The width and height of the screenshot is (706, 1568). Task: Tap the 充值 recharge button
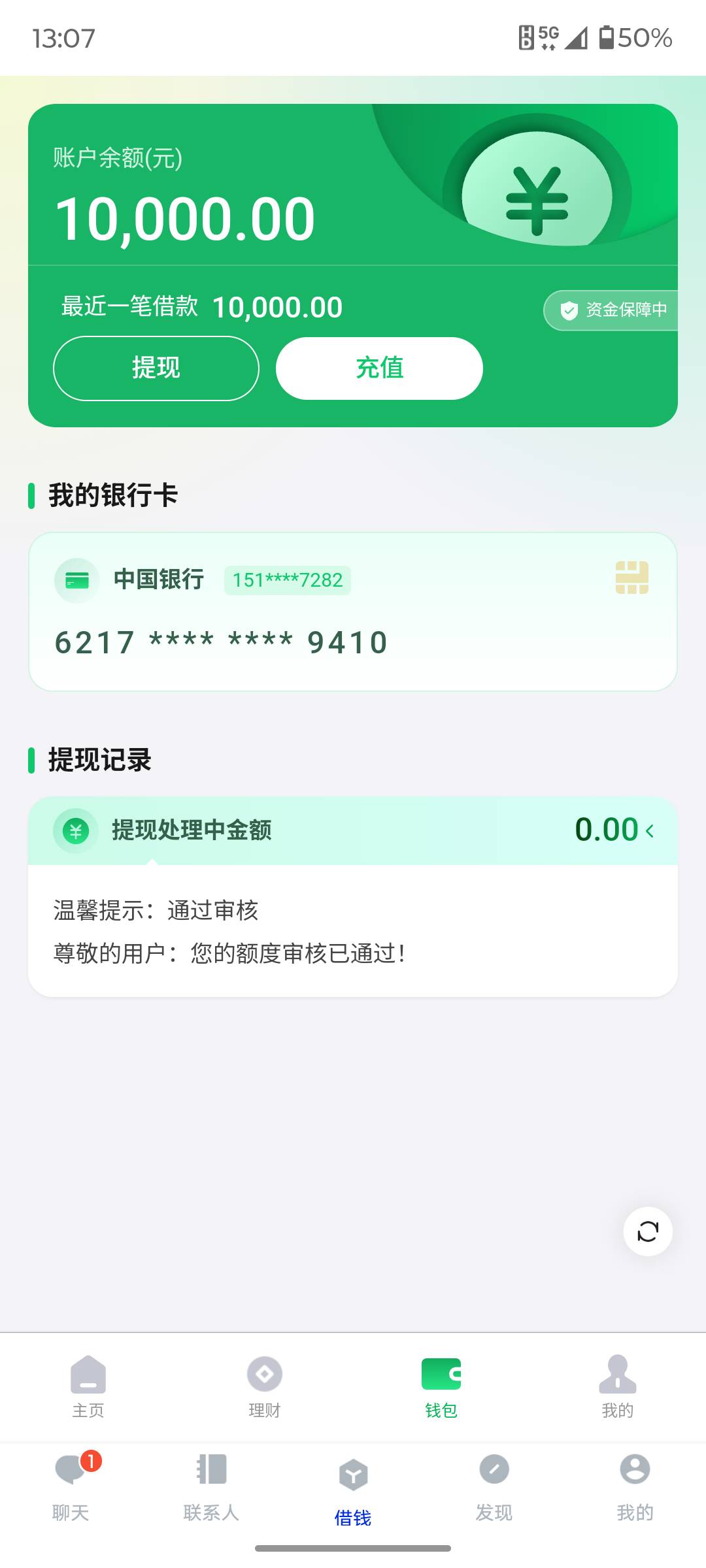pyautogui.click(x=379, y=368)
